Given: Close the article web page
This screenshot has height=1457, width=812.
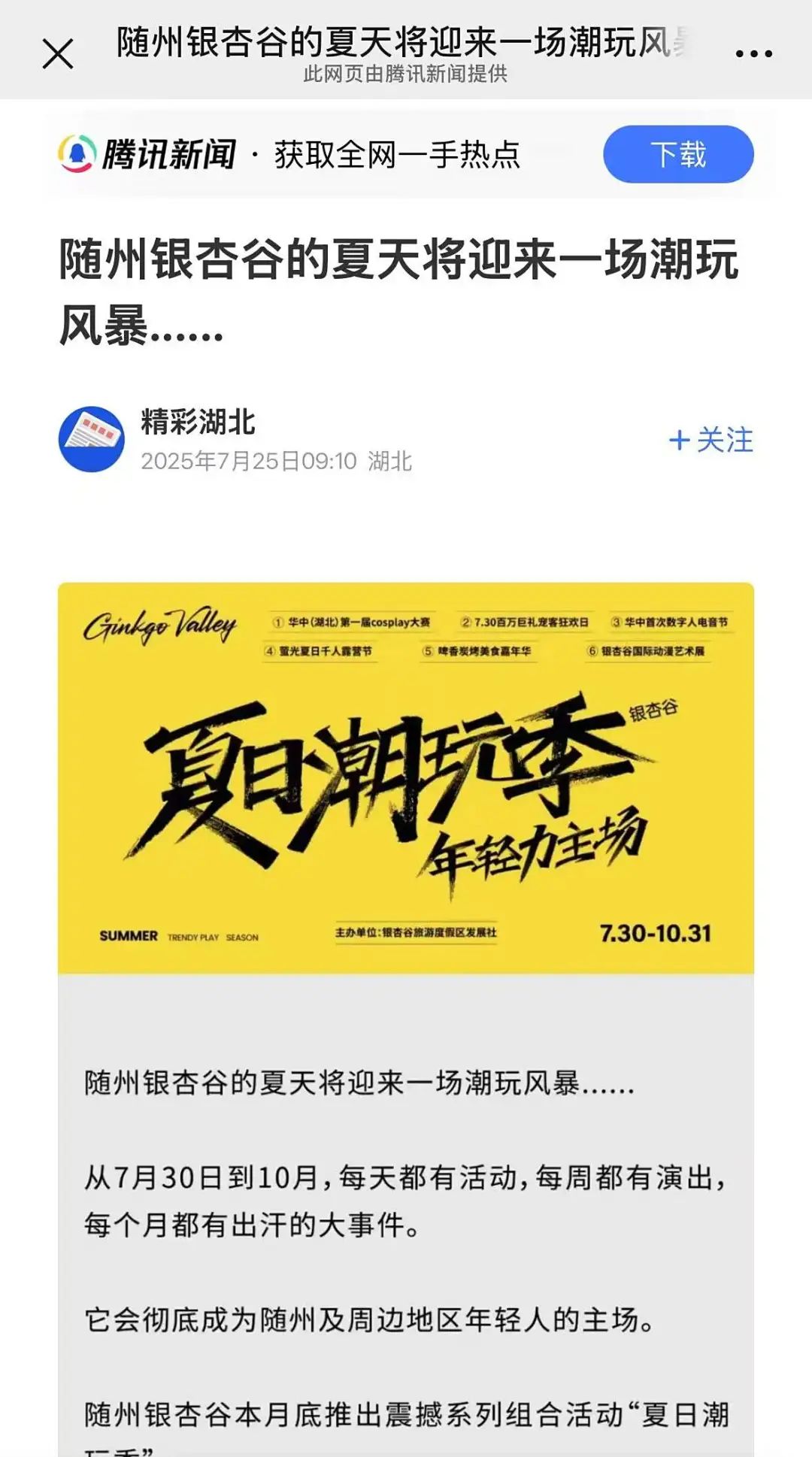Looking at the screenshot, I should (58, 54).
